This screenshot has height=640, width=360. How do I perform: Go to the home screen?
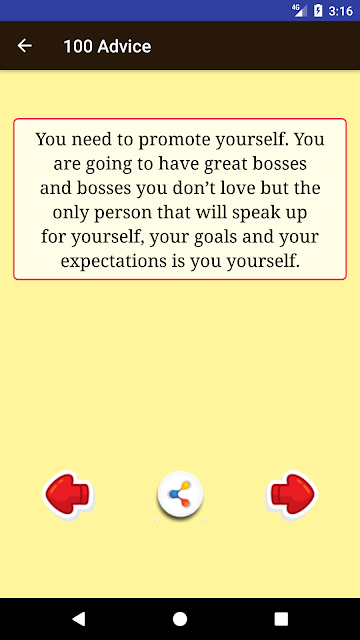pyautogui.click(x=180, y=619)
